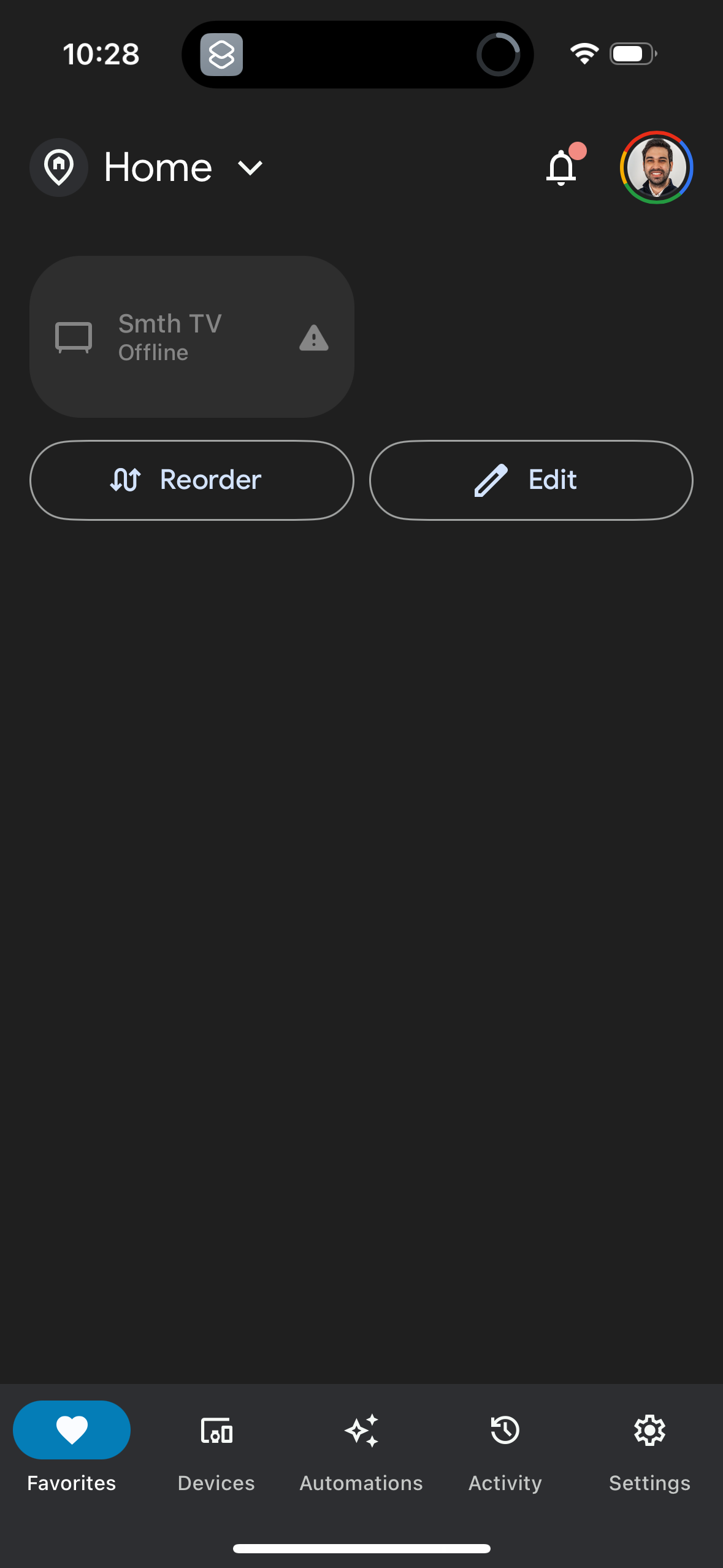The height and width of the screenshot is (1568, 723).
Task: Click the Edit button
Action: click(530, 480)
